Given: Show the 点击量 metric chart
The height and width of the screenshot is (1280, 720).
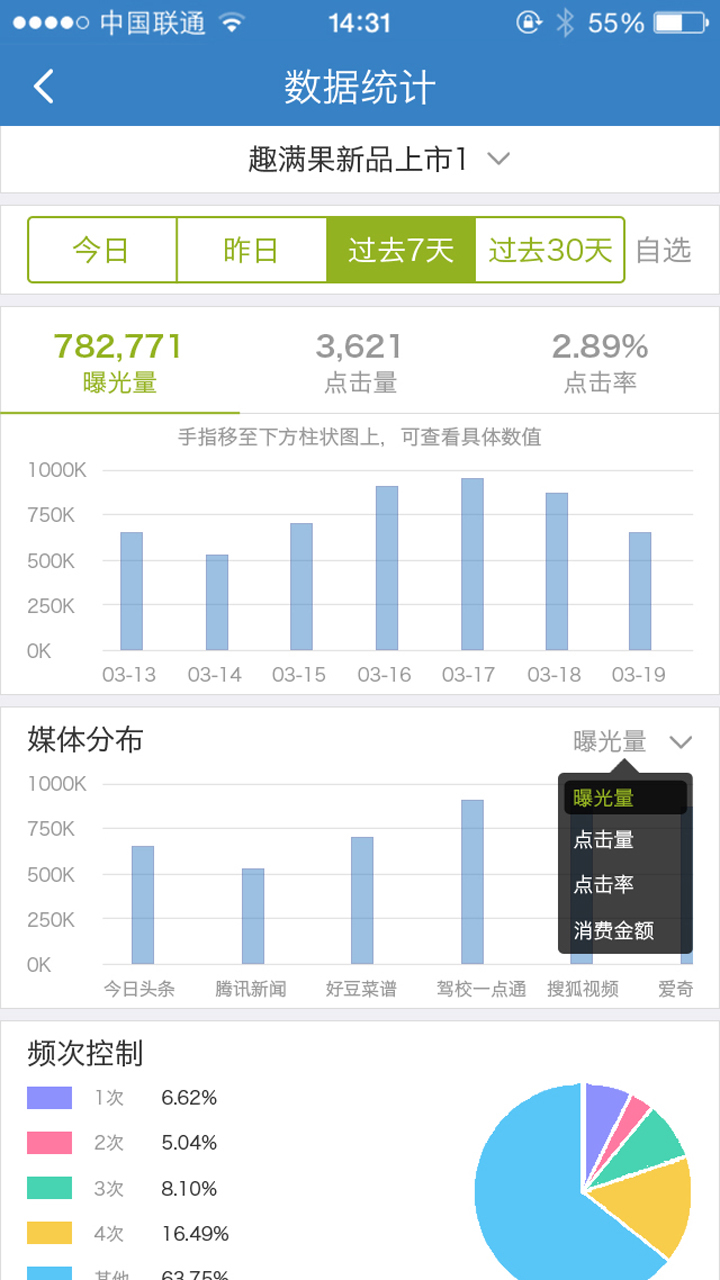Looking at the screenshot, I should pyautogui.click(x=360, y=361).
